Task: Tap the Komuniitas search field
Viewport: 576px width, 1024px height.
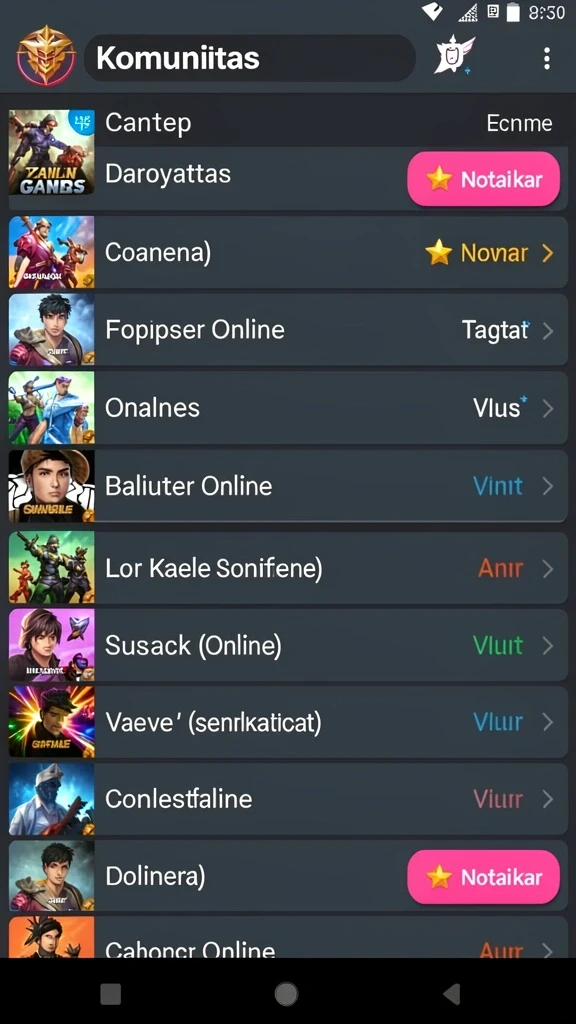Action: (249, 58)
